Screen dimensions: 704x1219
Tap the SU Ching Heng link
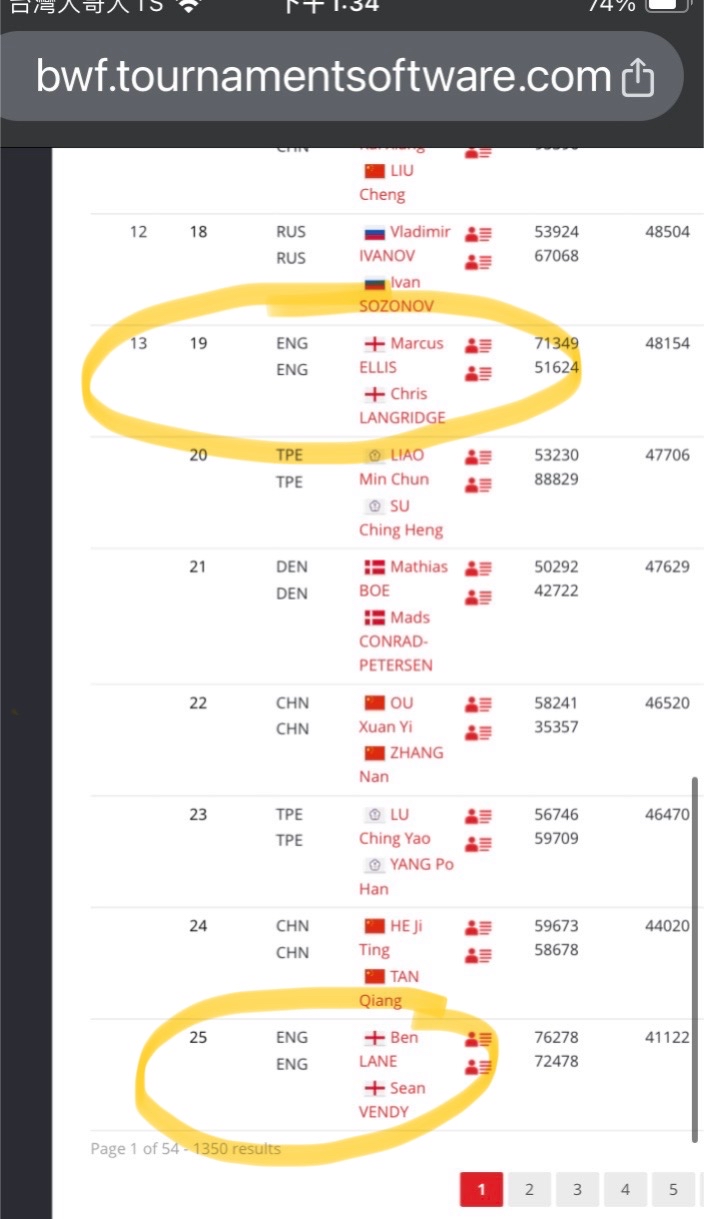click(x=401, y=518)
